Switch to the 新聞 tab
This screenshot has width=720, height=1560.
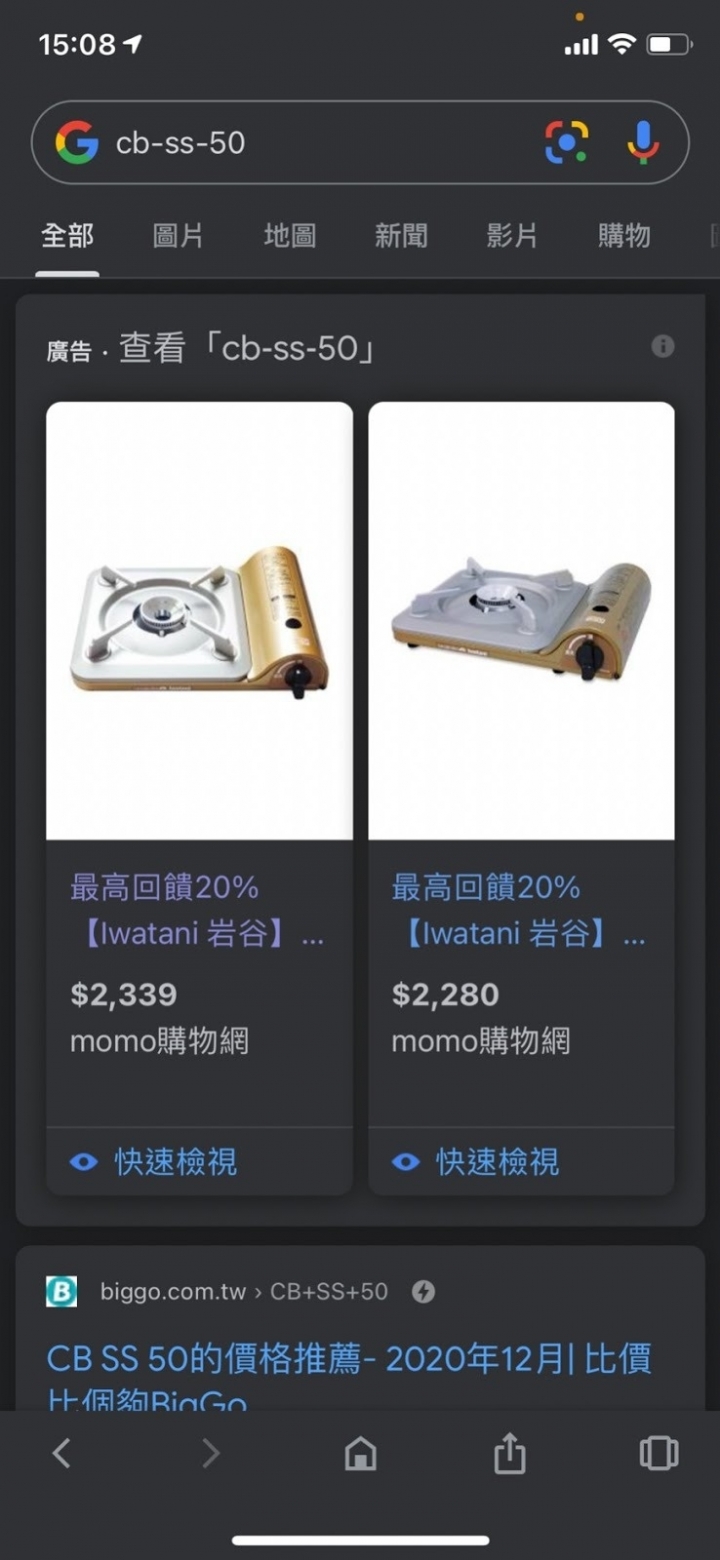pyautogui.click(x=401, y=236)
